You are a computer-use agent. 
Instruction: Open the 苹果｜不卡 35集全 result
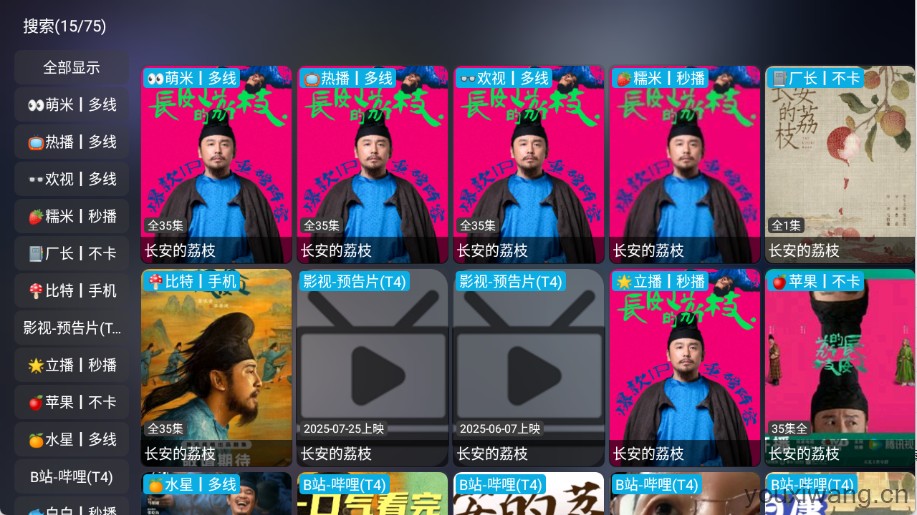[839, 367]
